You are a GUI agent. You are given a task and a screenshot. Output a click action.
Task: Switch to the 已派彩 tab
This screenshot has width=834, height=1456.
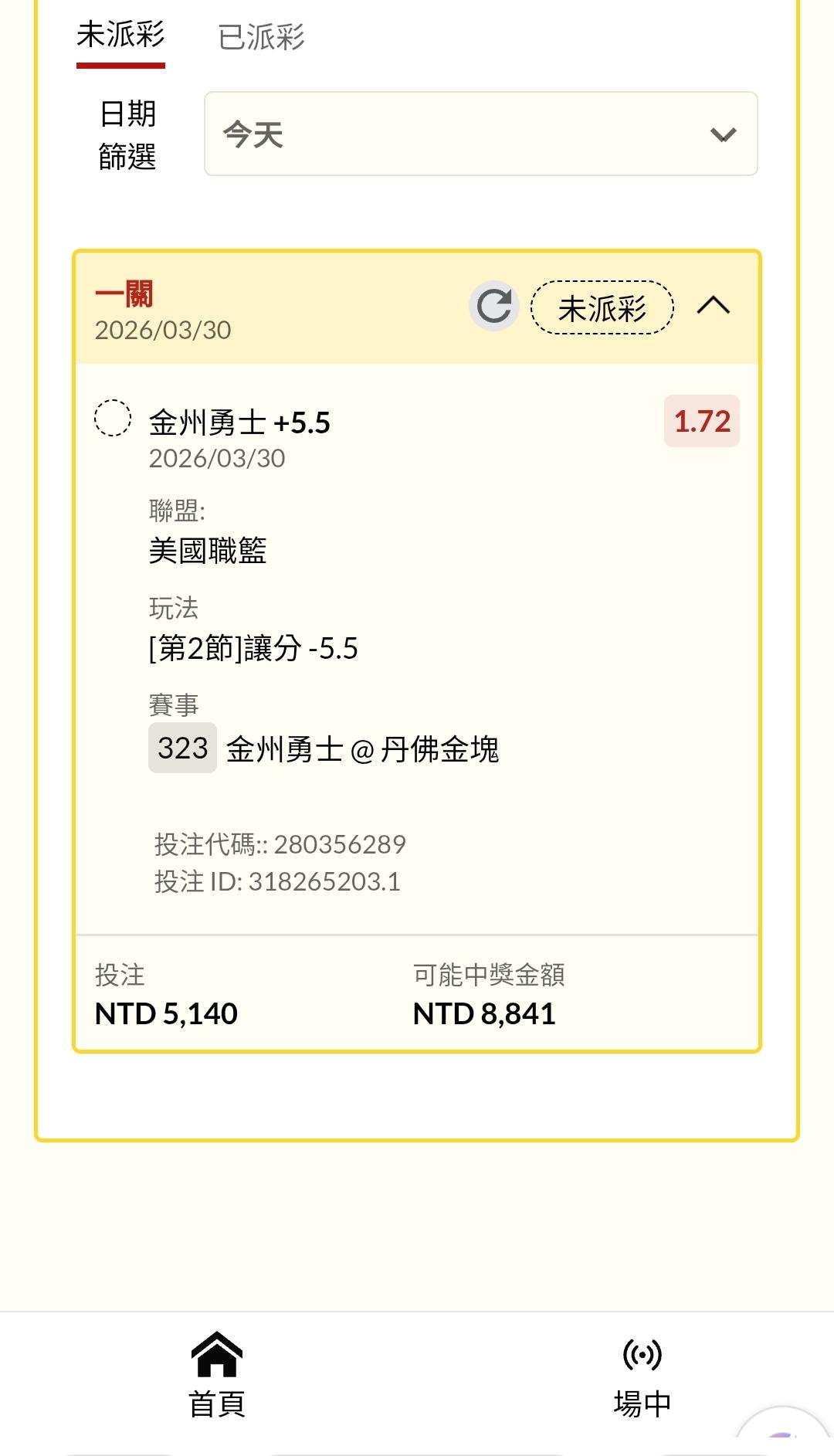click(261, 37)
